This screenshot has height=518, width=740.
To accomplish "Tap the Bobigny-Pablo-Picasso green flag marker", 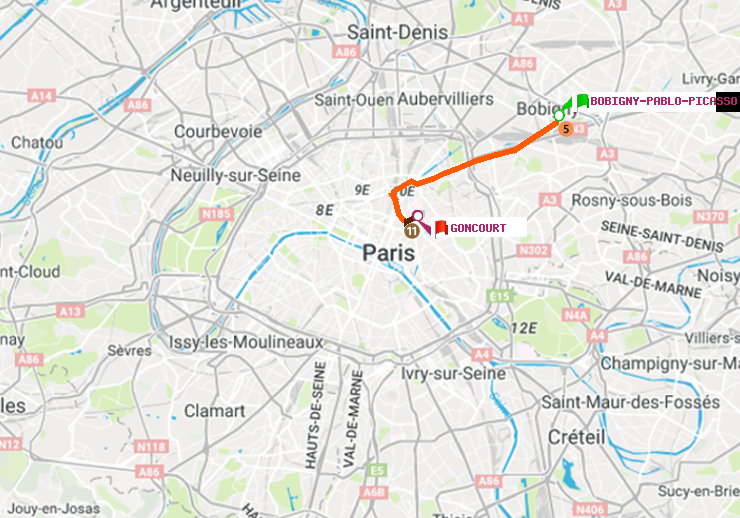I will point(582,101).
